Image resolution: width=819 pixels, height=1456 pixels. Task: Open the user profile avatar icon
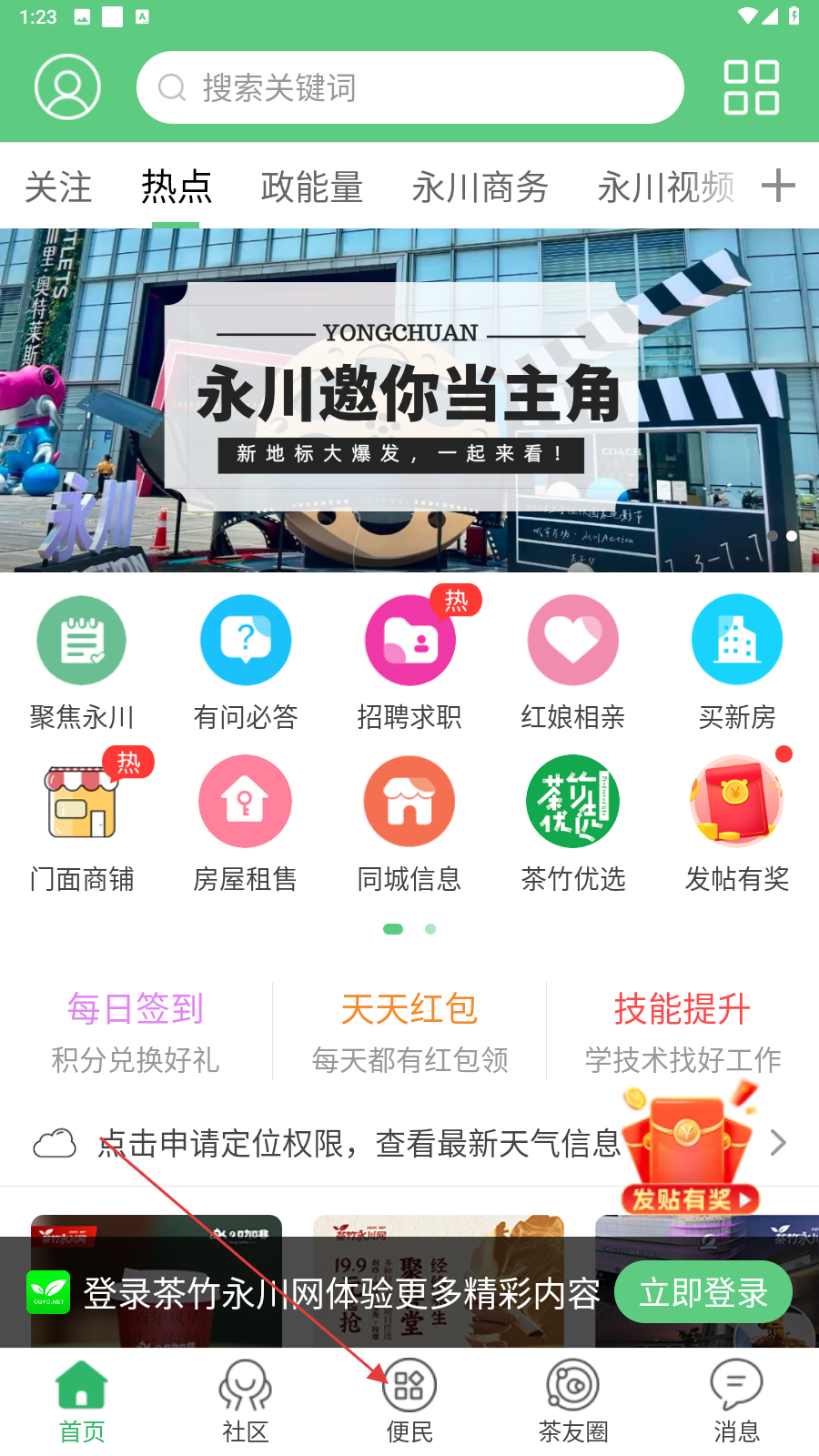pyautogui.click(x=67, y=87)
